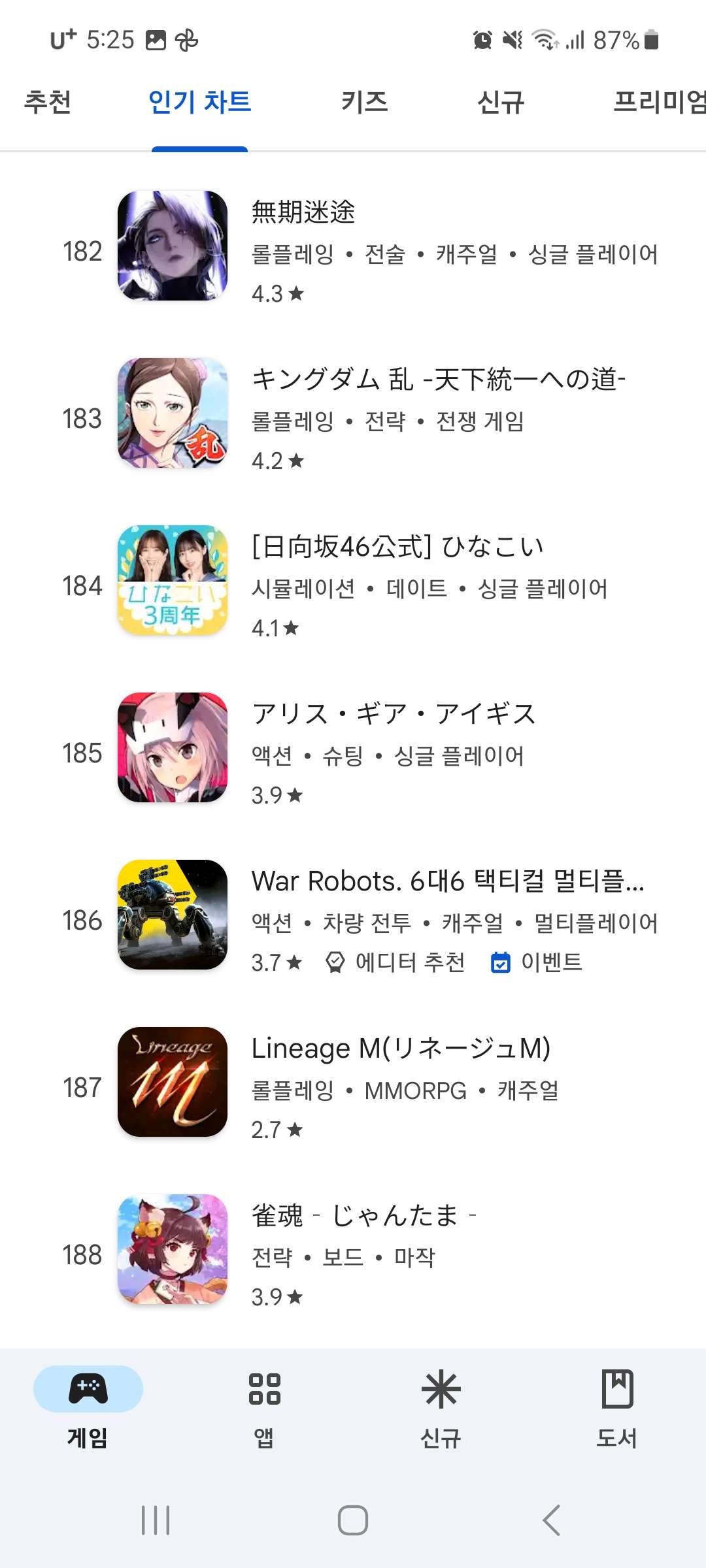The image size is (706, 1568).
Task: Open キングダム 乱 game listing
Action: click(x=392, y=414)
